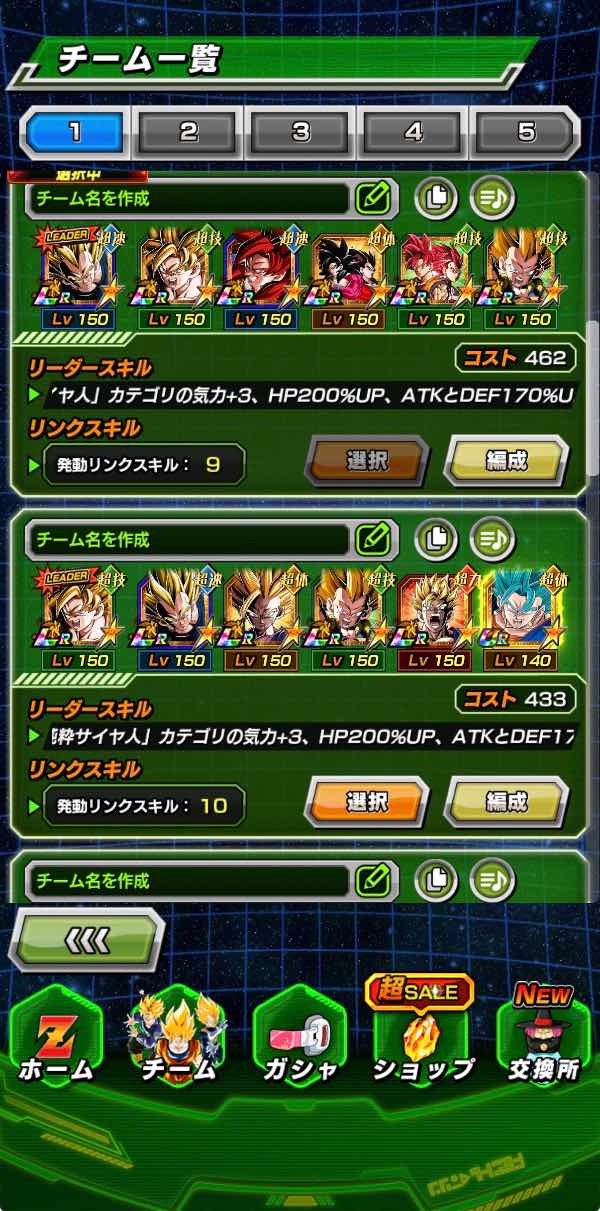Open music settings for cost 433 team
Screen dimensions: 600x1211
pyautogui.click(x=491, y=539)
